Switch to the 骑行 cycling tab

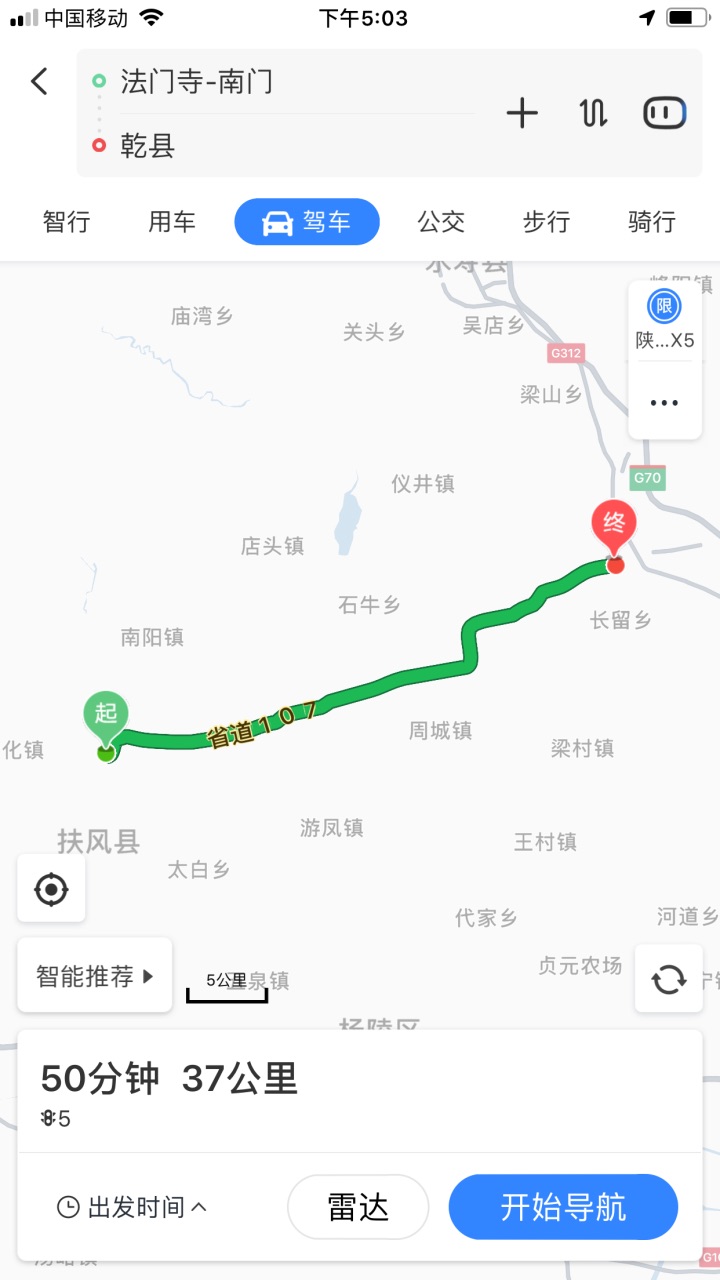[x=652, y=221]
